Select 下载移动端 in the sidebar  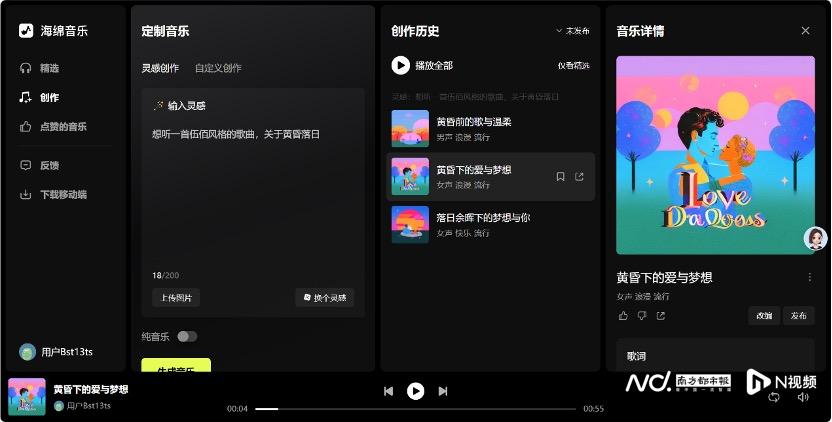click(x=53, y=194)
